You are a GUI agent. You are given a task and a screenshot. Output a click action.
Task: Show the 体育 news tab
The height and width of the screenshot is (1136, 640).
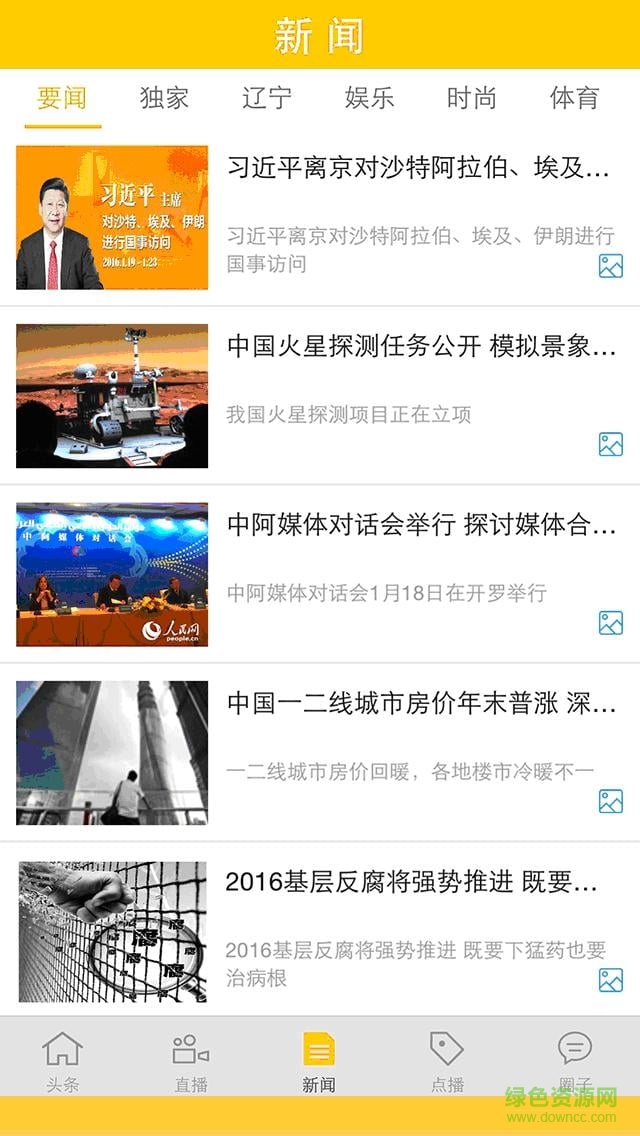[x=574, y=98]
